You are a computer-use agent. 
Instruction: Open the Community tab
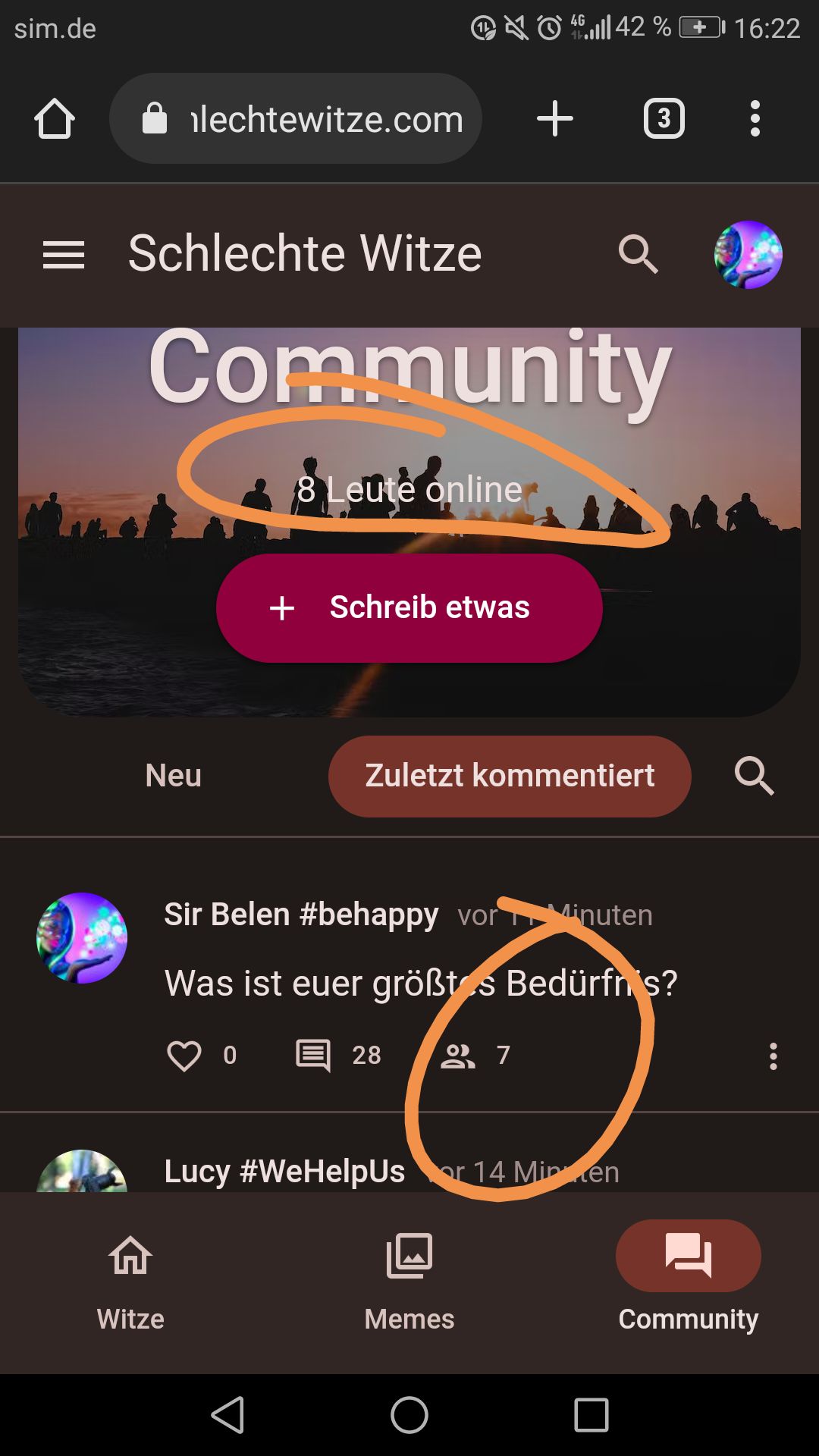tap(688, 1282)
